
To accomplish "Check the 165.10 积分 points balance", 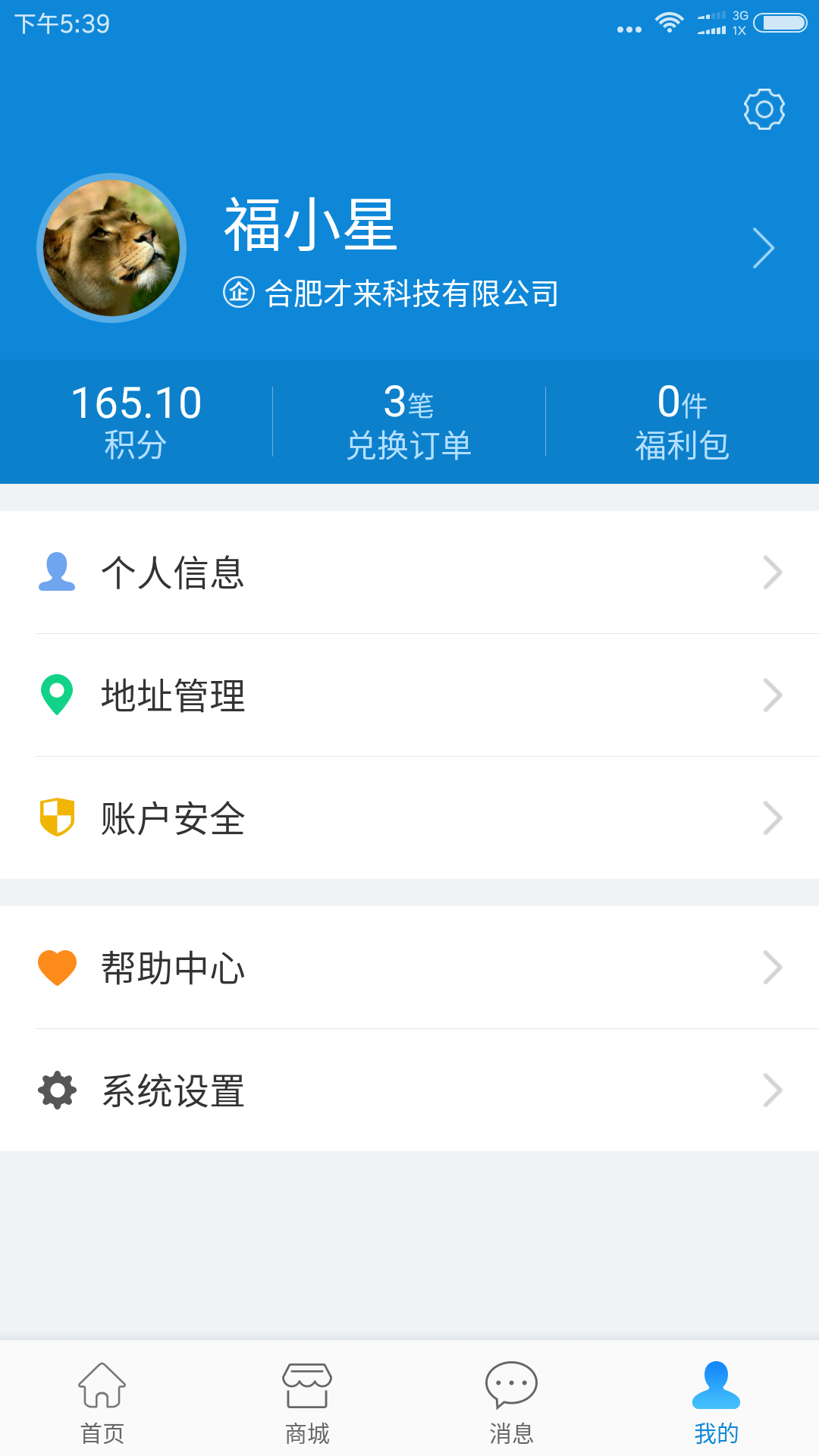I will pyautogui.click(x=135, y=419).
